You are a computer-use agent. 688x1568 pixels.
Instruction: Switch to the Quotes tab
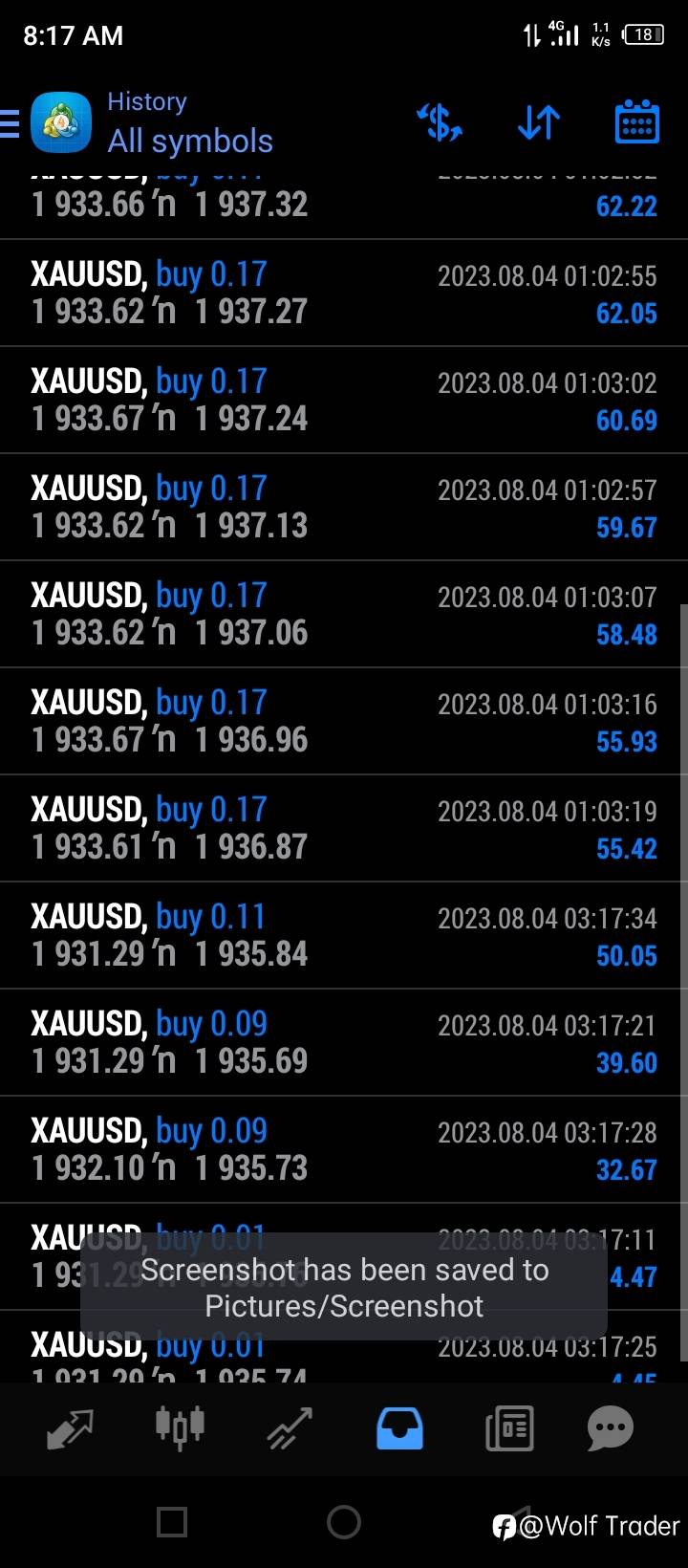click(x=70, y=1429)
